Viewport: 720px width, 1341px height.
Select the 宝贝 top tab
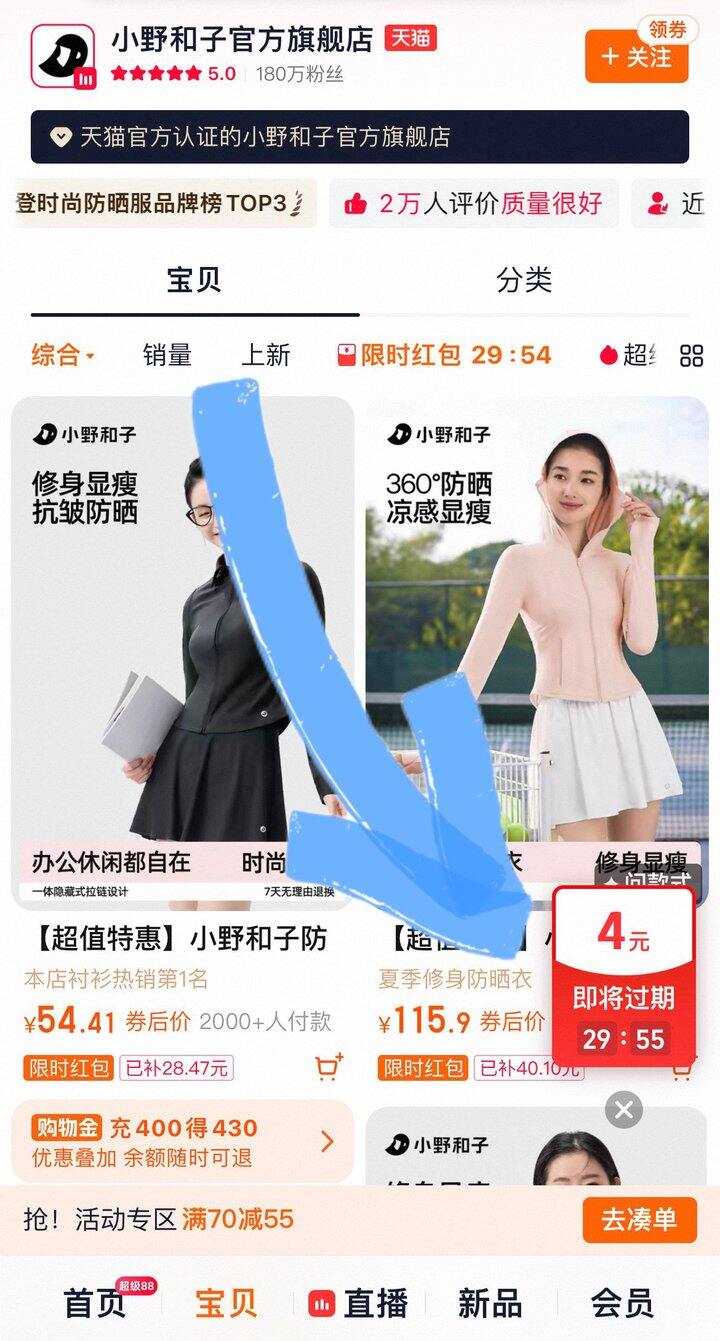[194, 281]
